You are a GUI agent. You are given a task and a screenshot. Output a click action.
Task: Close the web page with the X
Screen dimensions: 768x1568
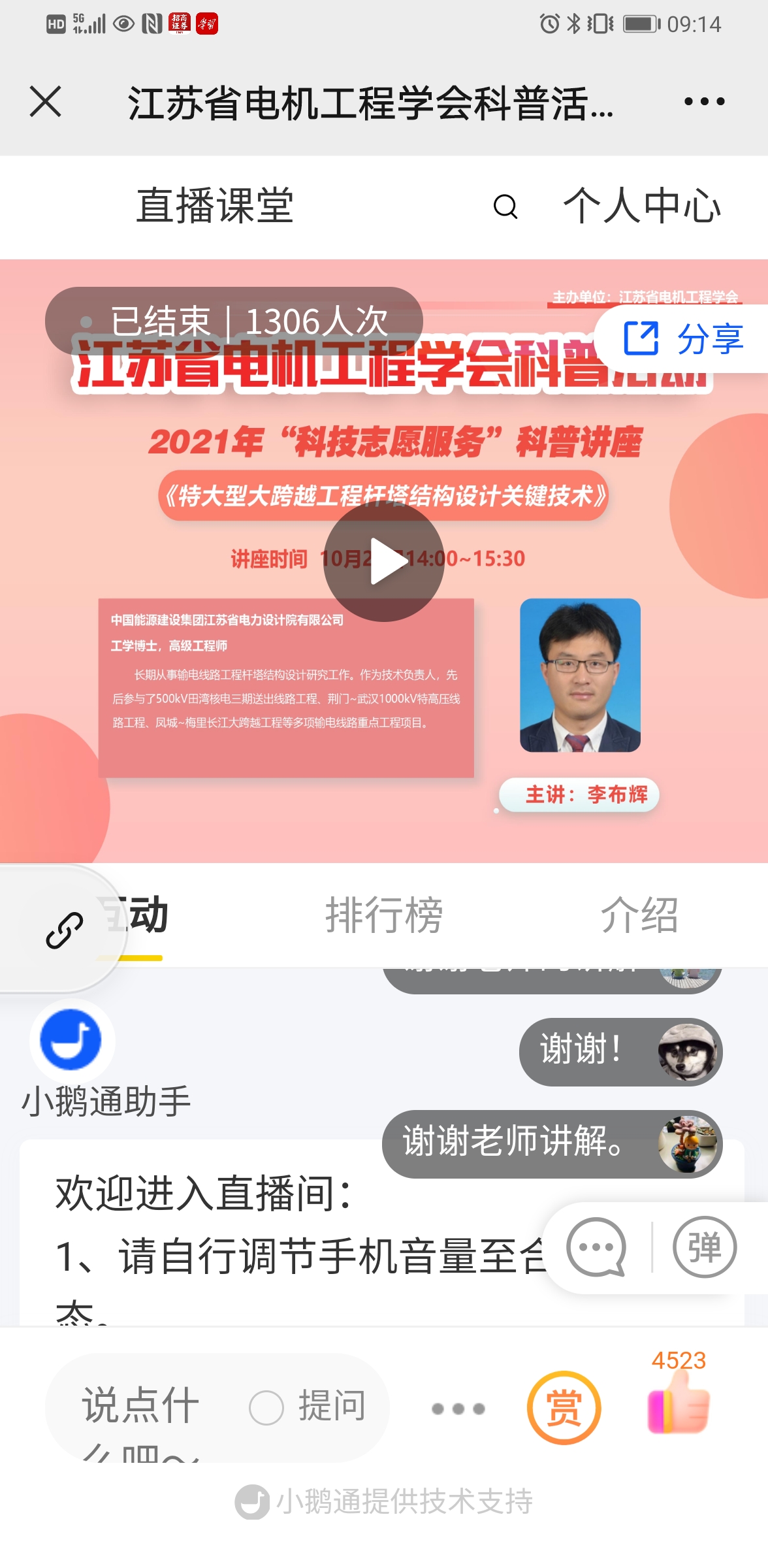(46, 102)
